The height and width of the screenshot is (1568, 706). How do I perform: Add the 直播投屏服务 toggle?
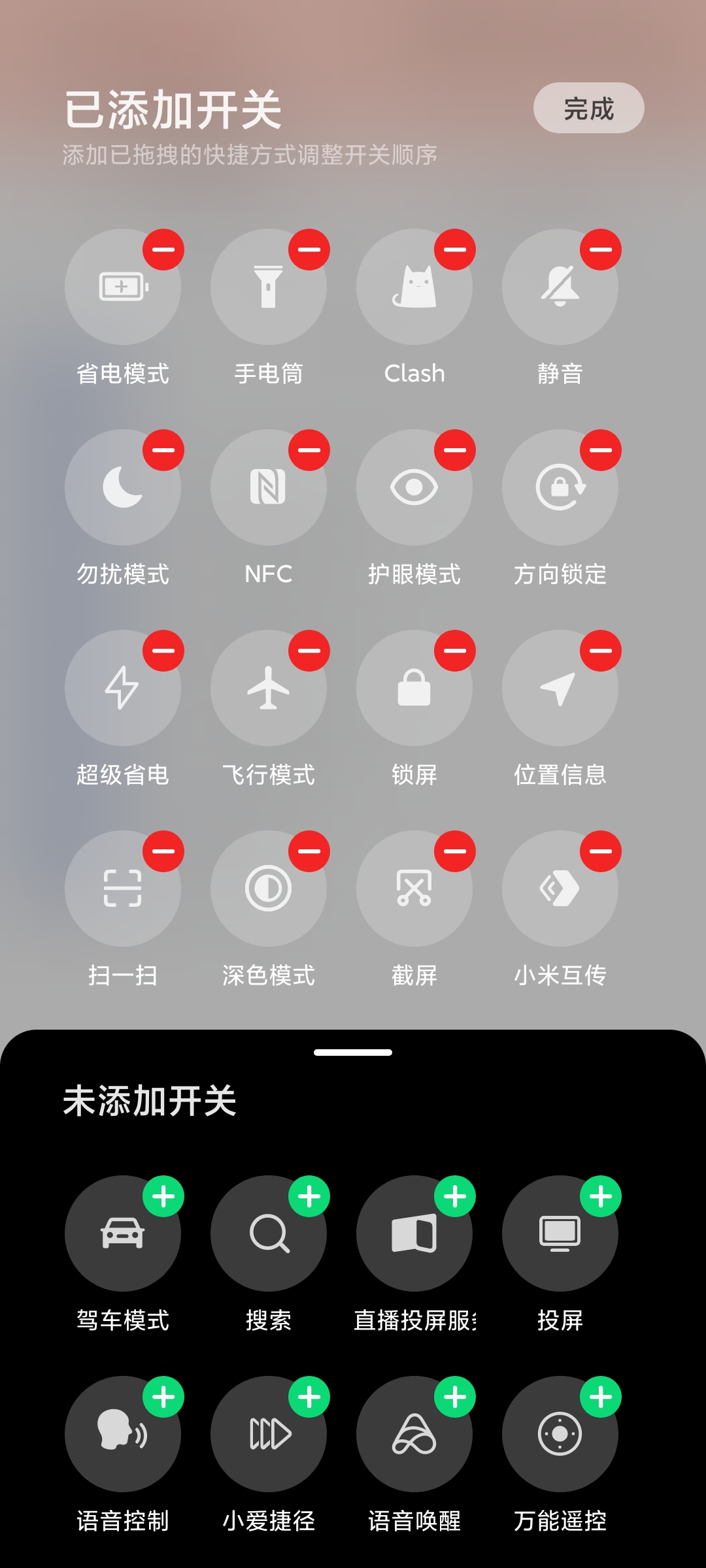(x=455, y=1196)
